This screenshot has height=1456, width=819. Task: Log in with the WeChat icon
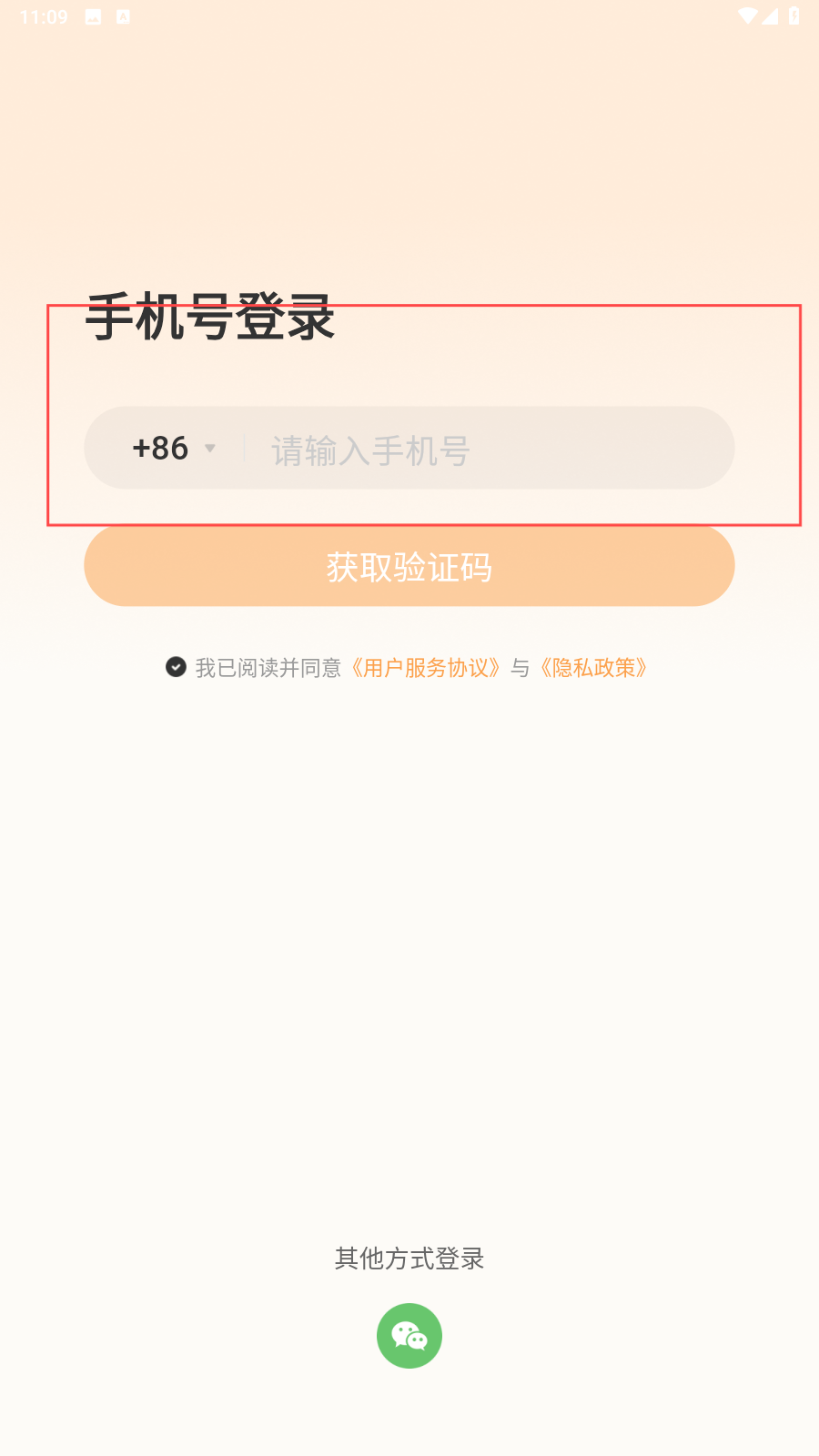point(409,1336)
